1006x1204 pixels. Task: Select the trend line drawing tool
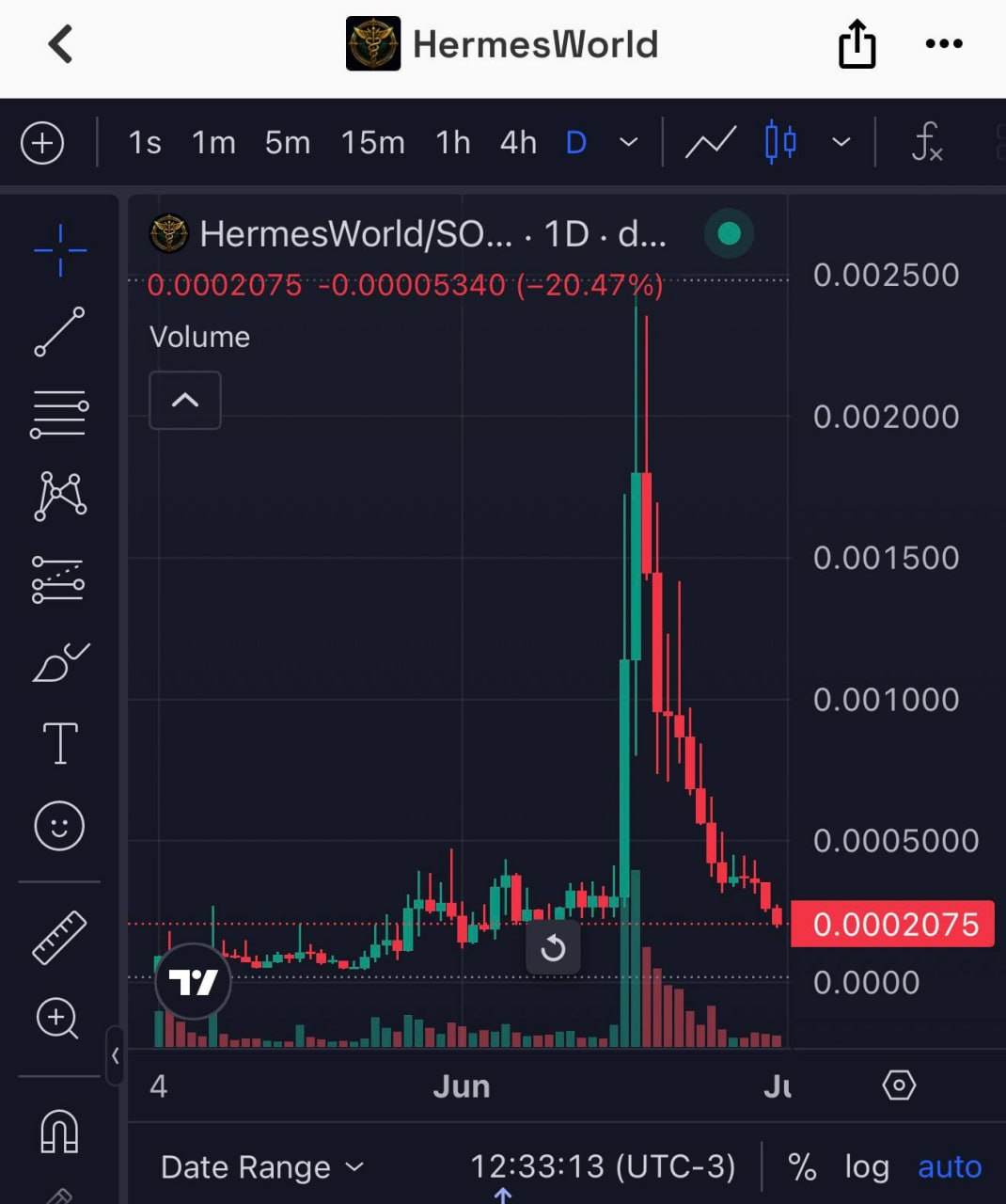(59, 331)
